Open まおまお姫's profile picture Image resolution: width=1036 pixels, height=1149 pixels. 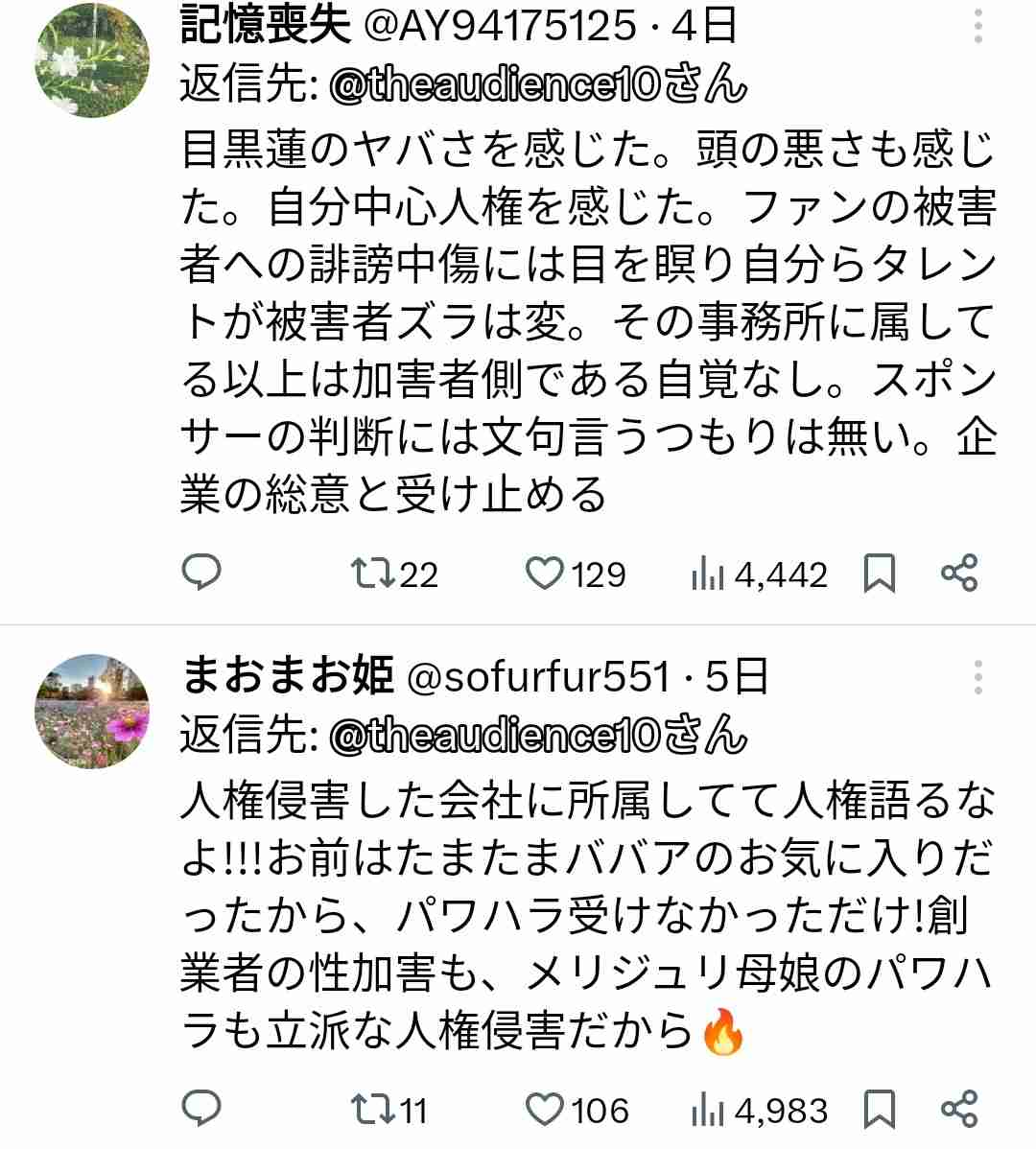(92, 712)
